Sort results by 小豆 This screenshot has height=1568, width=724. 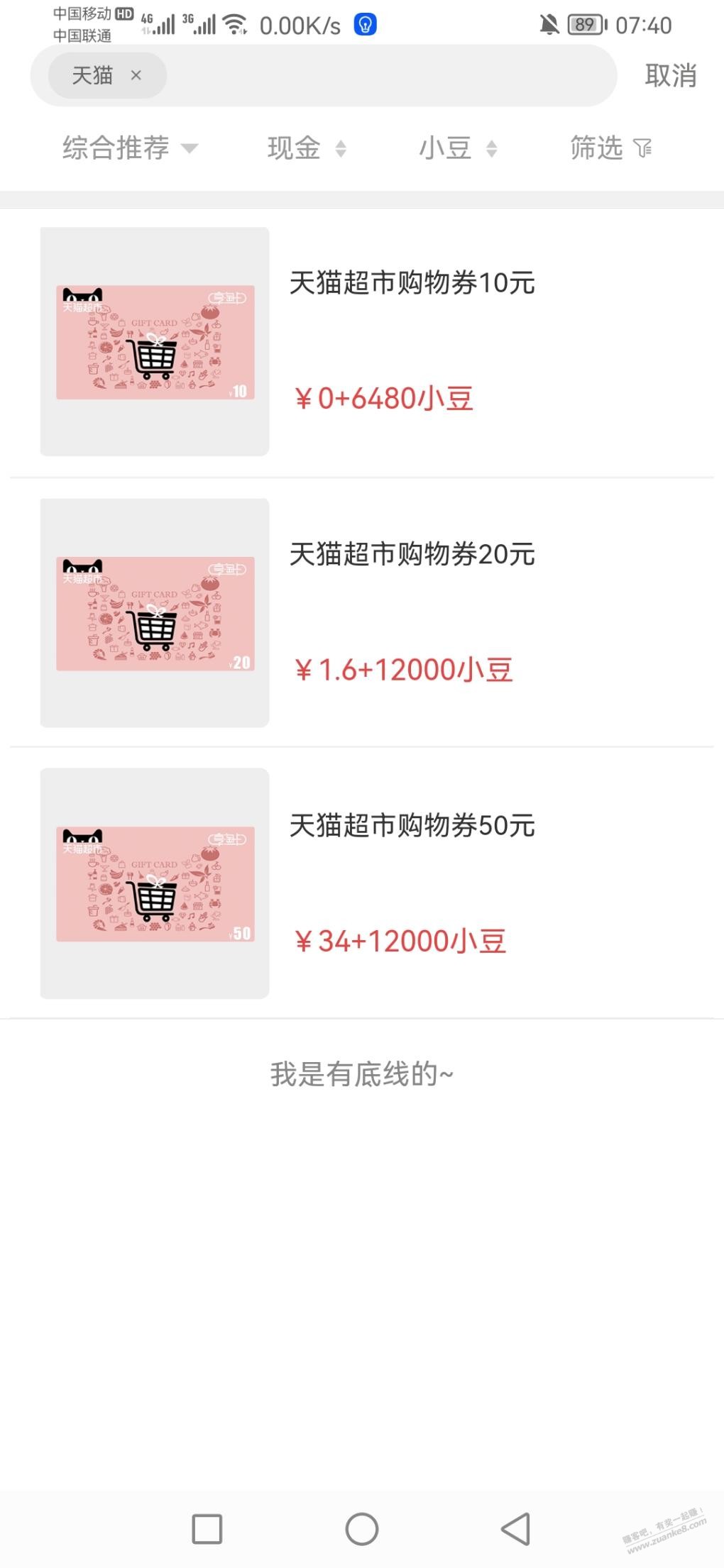458,148
